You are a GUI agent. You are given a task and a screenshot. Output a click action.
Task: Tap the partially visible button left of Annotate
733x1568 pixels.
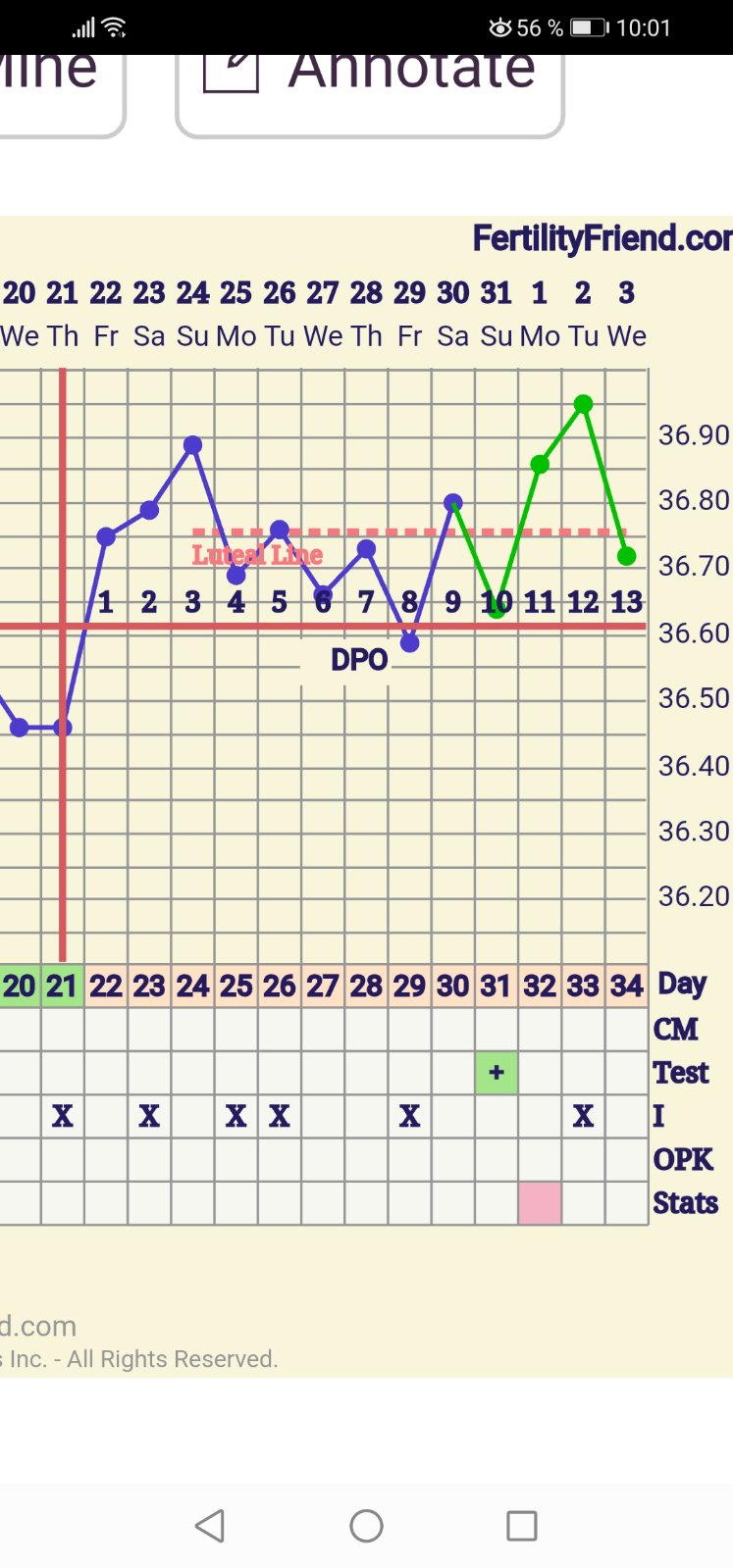[x=54, y=83]
